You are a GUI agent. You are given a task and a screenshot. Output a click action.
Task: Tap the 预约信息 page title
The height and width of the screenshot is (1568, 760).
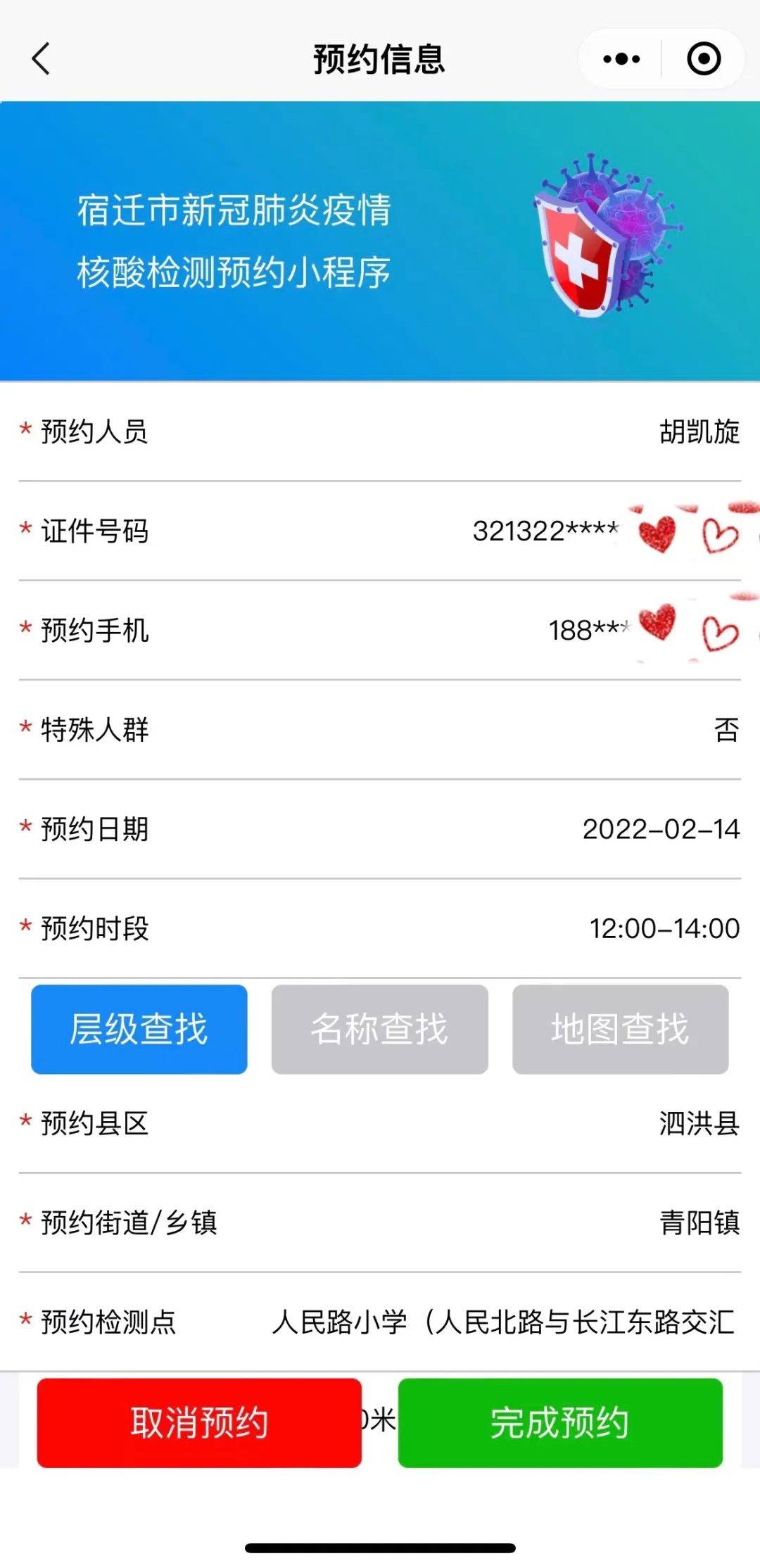380,59
